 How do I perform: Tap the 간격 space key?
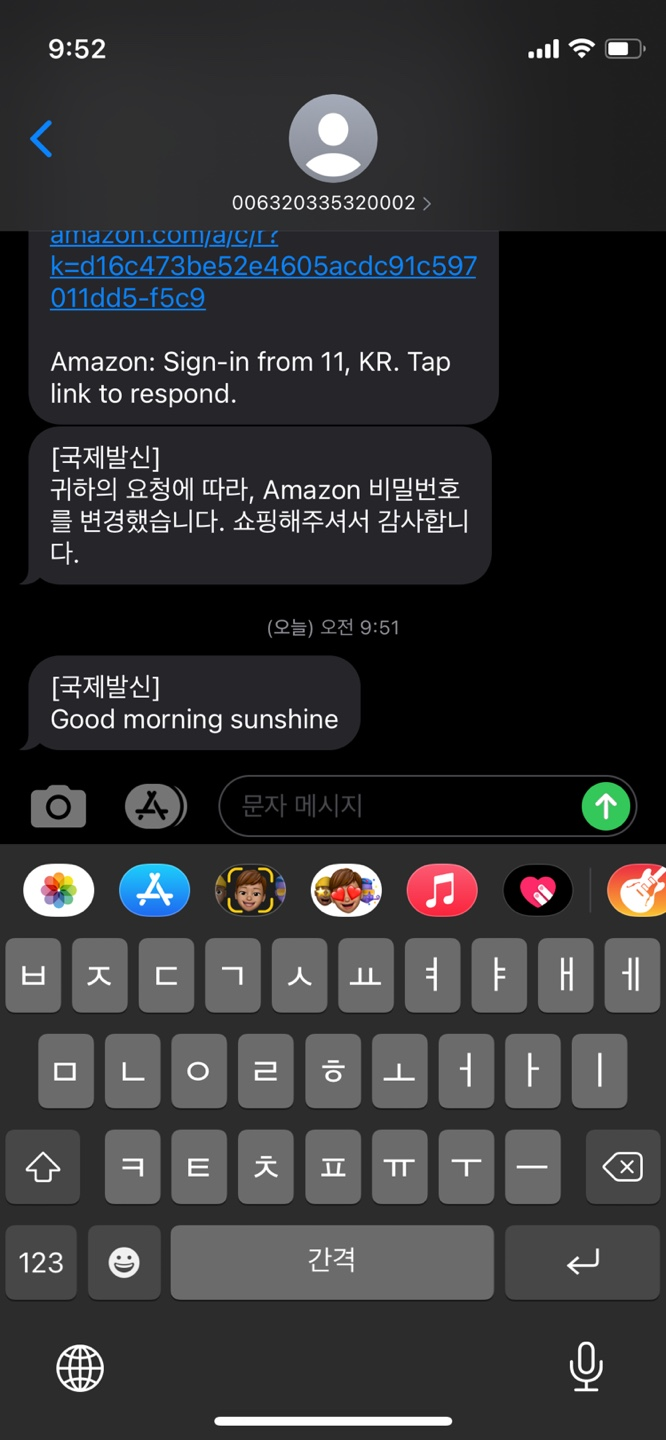tap(332, 1263)
